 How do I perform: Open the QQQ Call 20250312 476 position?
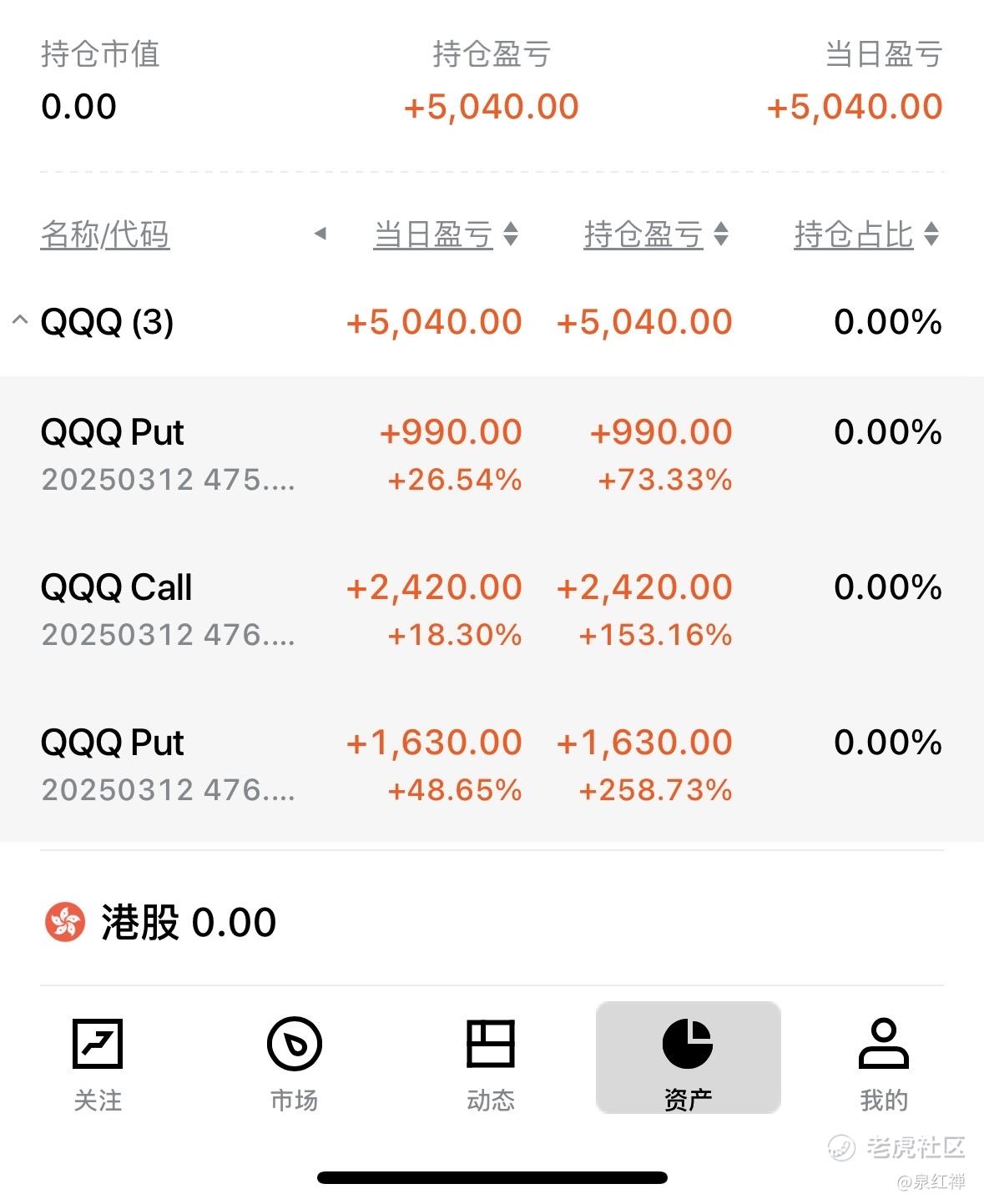tap(167, 609)
